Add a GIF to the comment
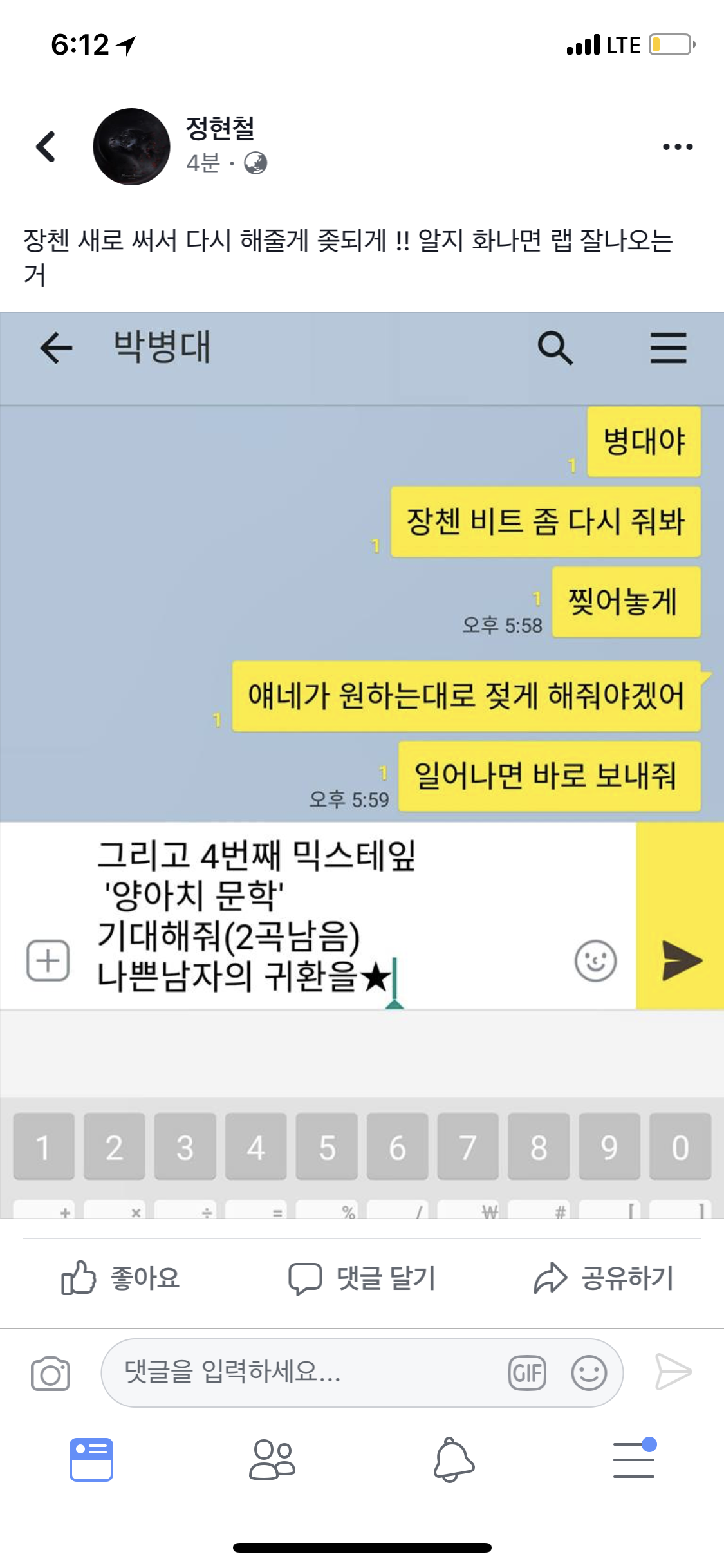The width and height of the screenshot is (724, 1568). pyautogui.click(x=527, y=1373)
